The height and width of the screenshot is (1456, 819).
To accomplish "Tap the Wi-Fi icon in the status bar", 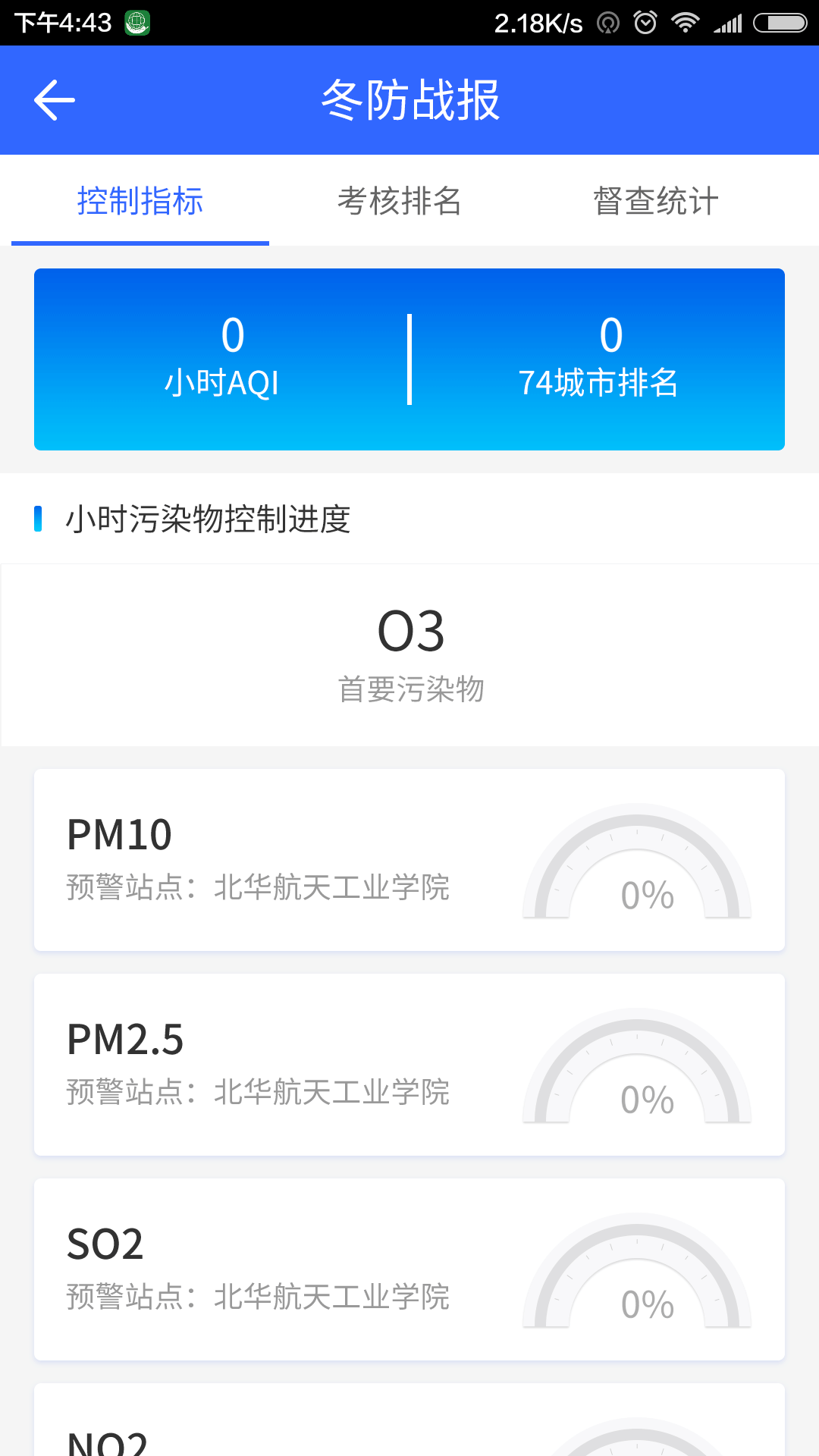I will point(686,21).
